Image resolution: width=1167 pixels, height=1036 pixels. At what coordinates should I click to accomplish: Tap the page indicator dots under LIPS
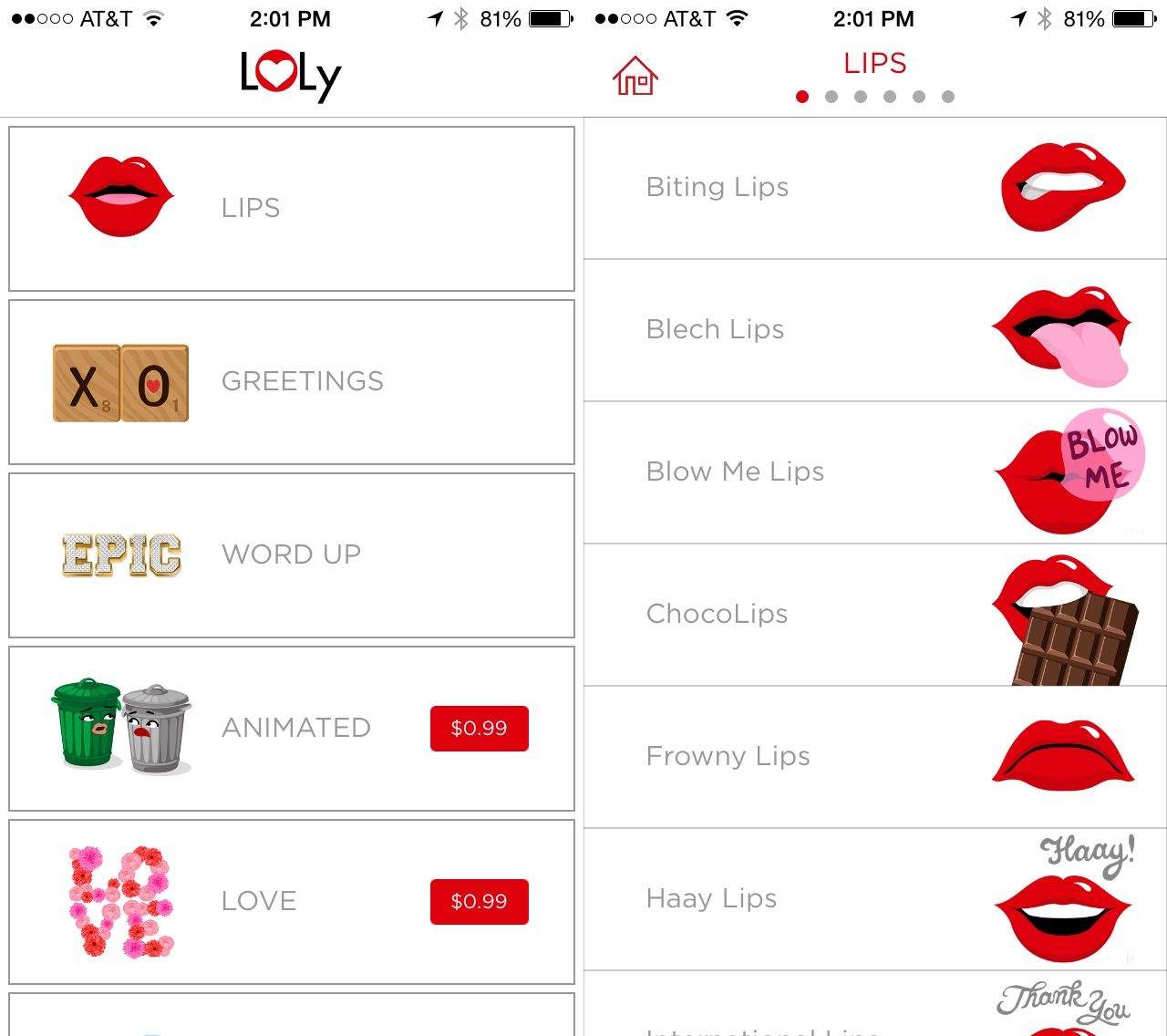click(874, 97)
